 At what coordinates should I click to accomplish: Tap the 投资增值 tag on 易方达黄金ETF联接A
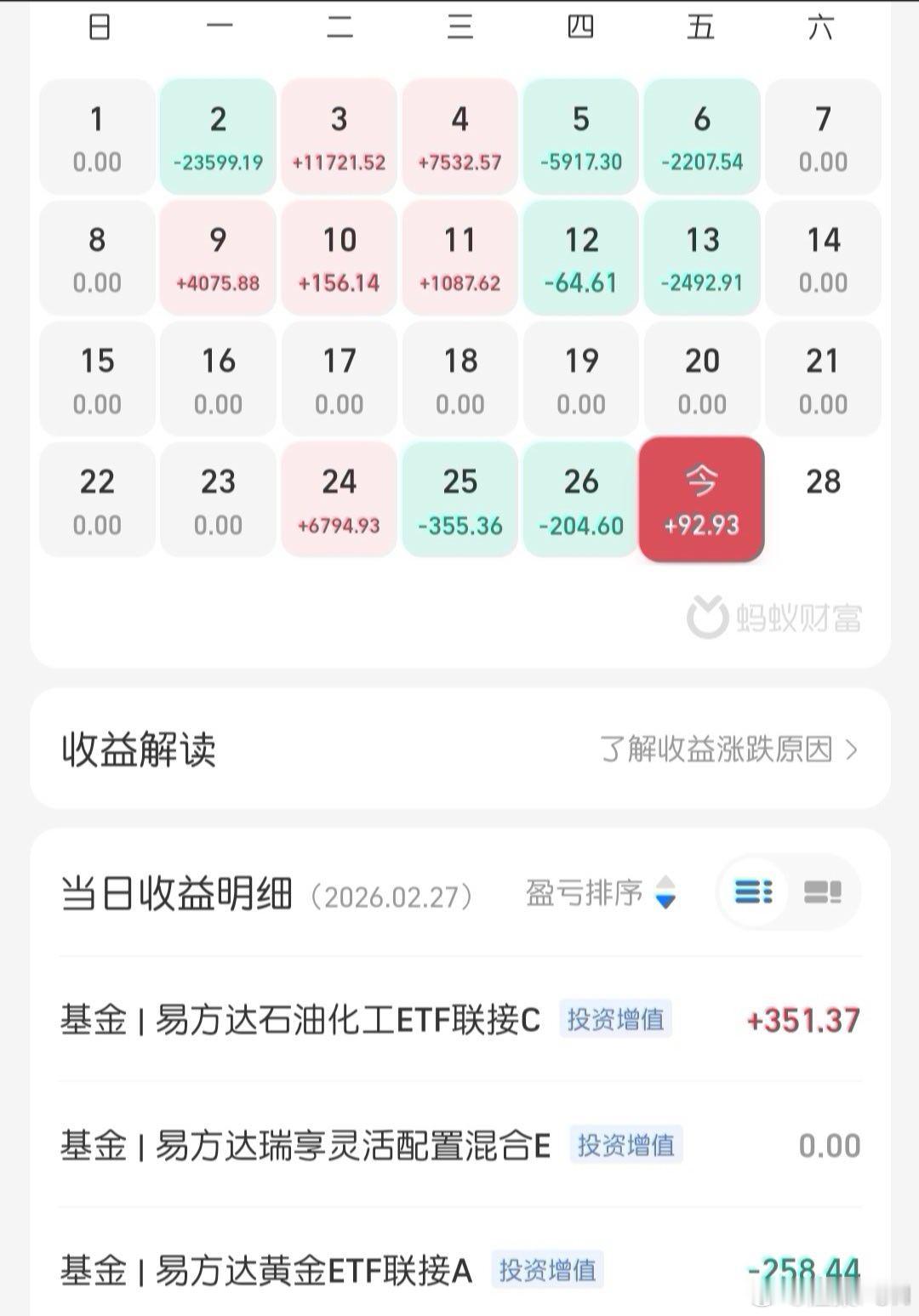click(551, 1269)
